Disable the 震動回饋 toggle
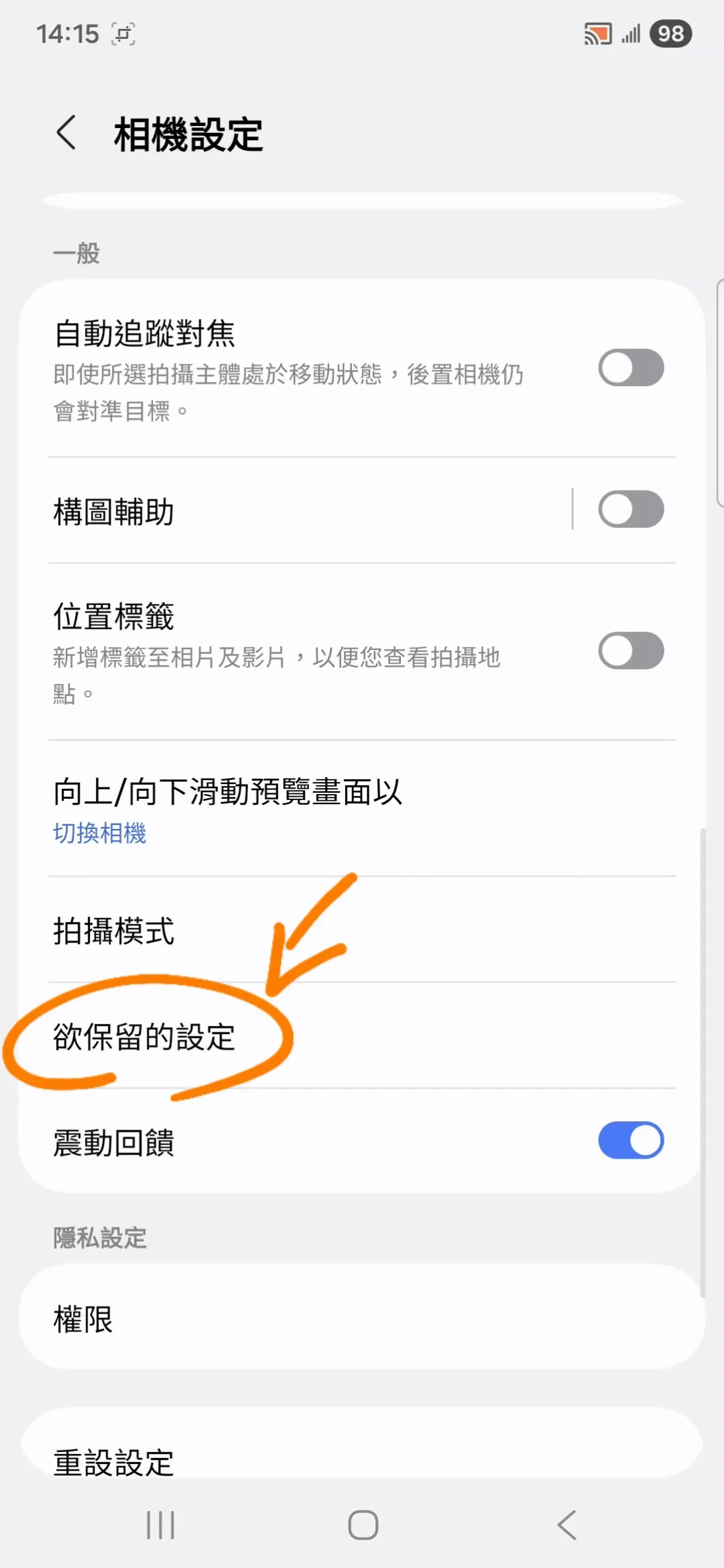 click(630, 1140)
